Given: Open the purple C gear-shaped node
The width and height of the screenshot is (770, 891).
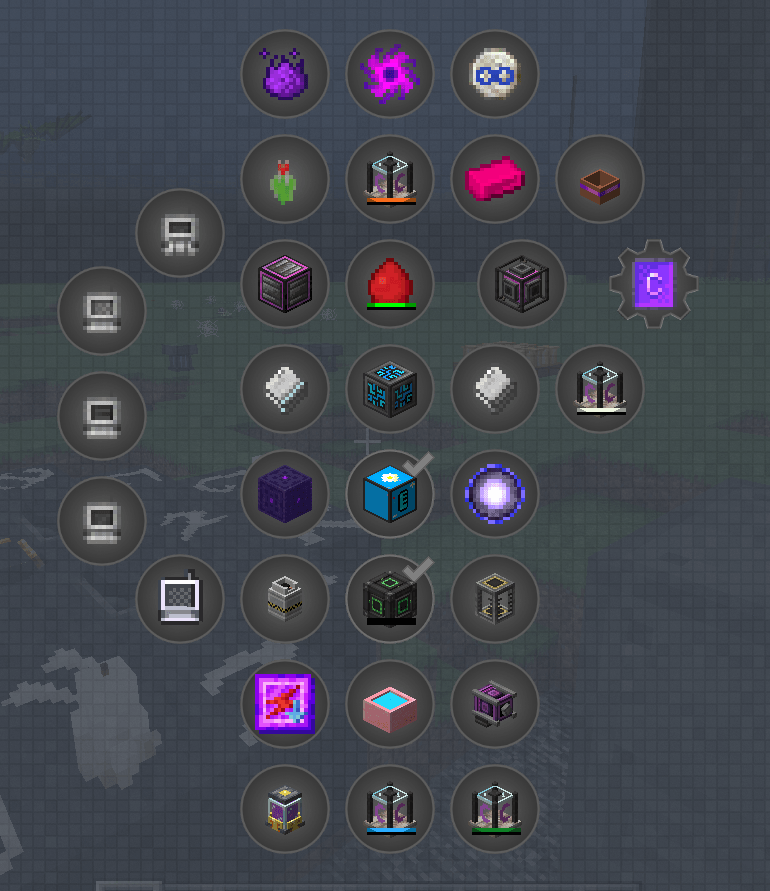Looking at the screenshot, I should [654, 285].
